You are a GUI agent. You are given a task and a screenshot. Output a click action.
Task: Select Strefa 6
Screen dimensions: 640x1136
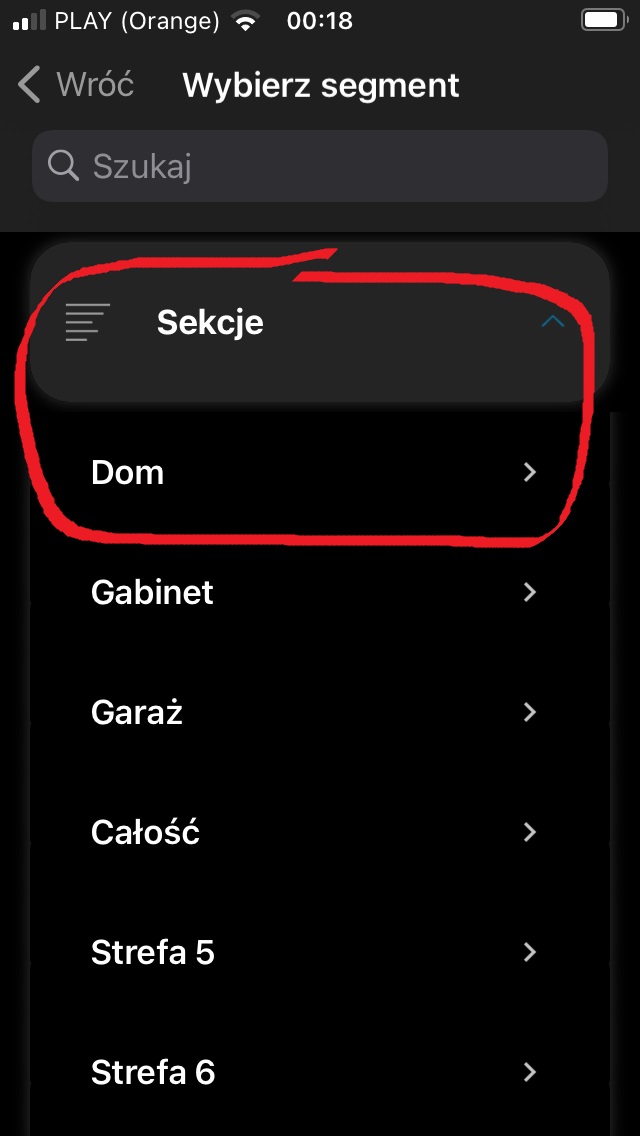click(x=320, y=1072)
